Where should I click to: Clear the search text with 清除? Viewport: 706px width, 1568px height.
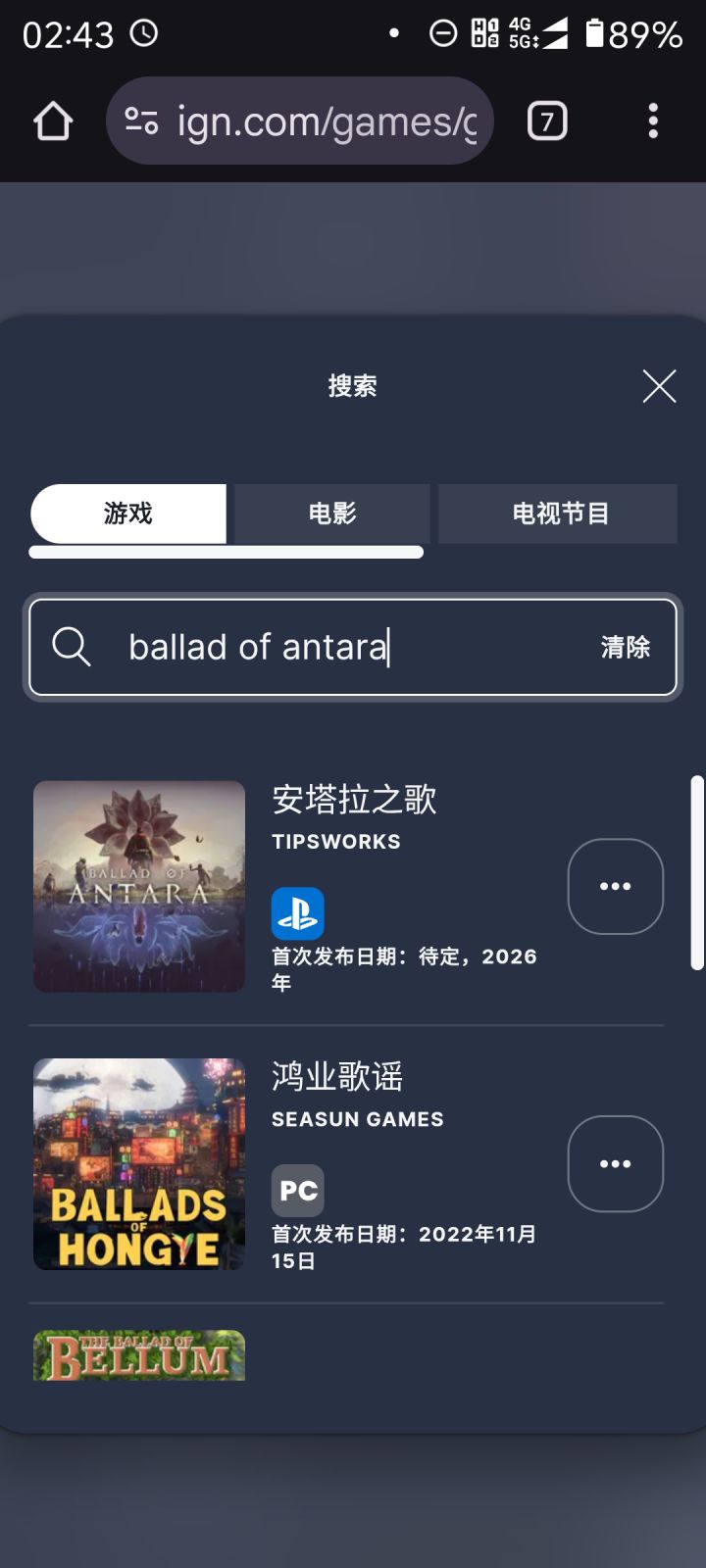coord(626,647)
